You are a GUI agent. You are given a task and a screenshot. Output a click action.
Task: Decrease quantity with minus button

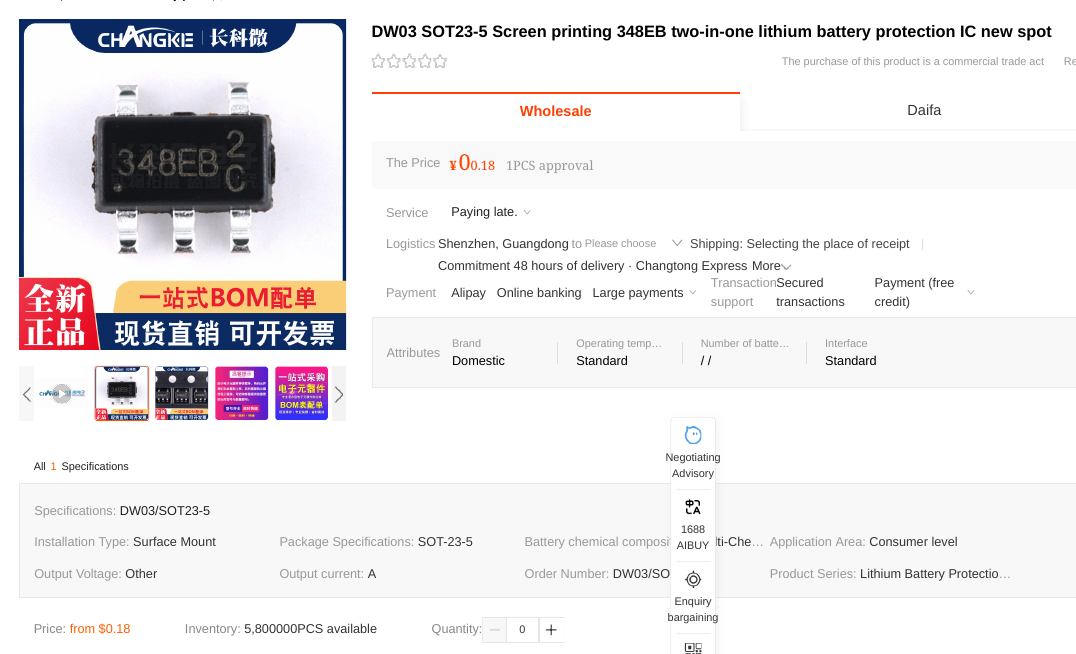coord(495,630)
